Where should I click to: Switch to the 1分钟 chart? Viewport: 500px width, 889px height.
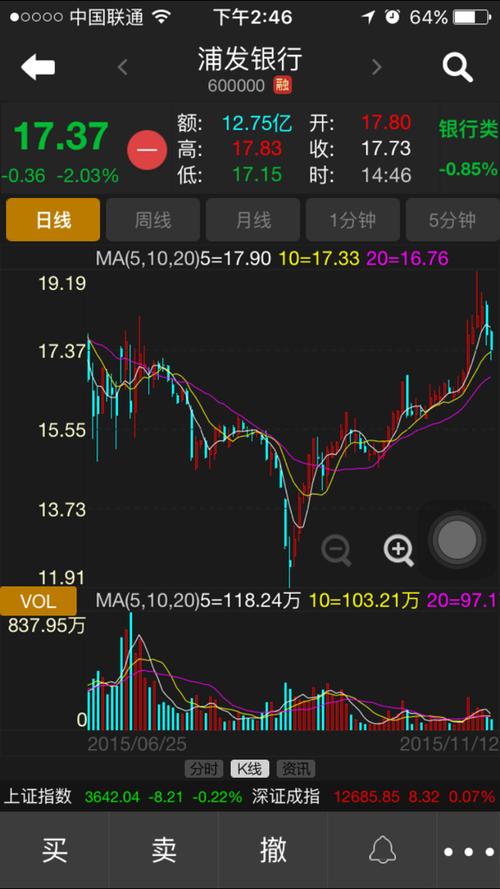tap(353, 220)
